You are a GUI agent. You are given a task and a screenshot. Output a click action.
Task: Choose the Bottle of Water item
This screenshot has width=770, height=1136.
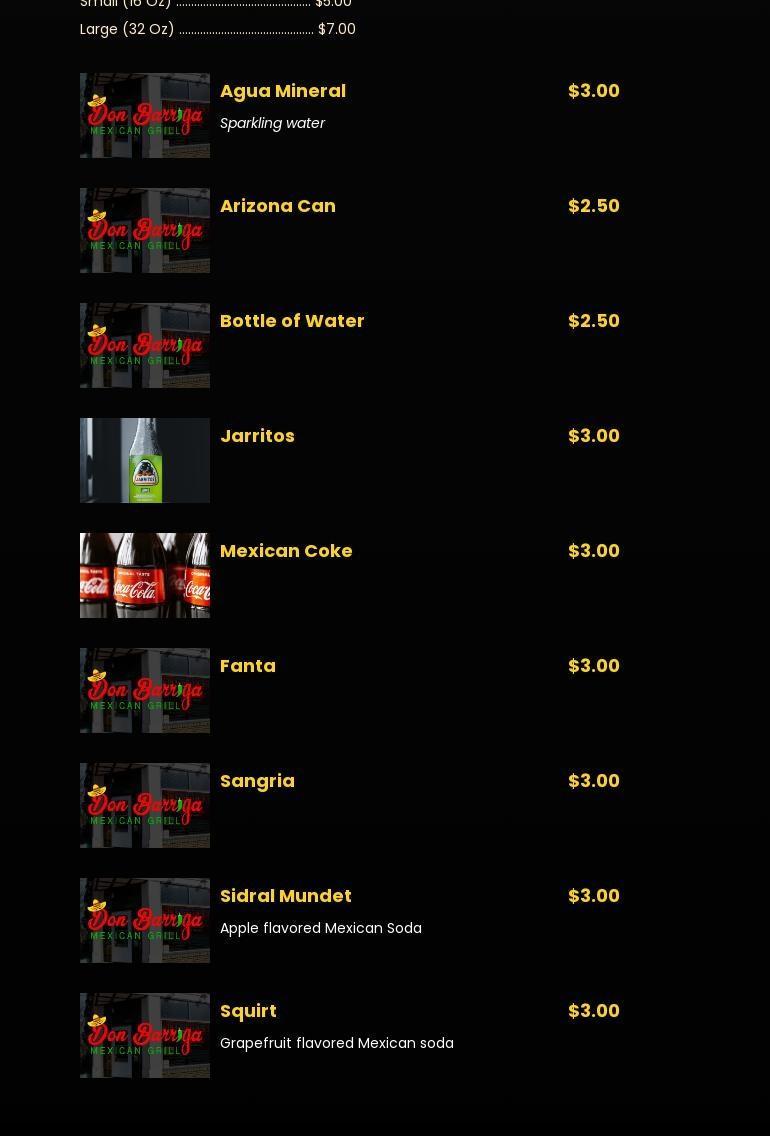pyautogui.click(x=292, y=321)
